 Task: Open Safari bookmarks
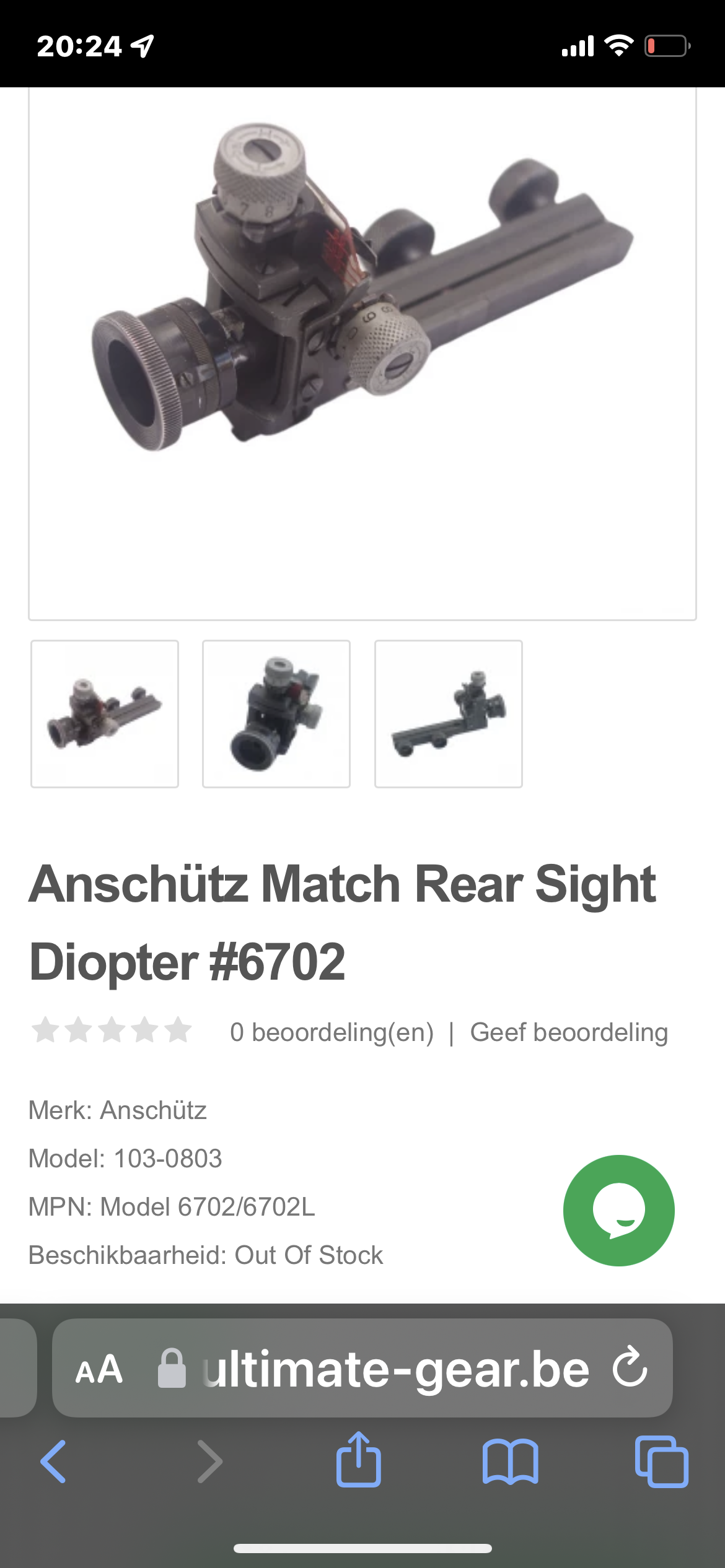[x=510, y=1461]
